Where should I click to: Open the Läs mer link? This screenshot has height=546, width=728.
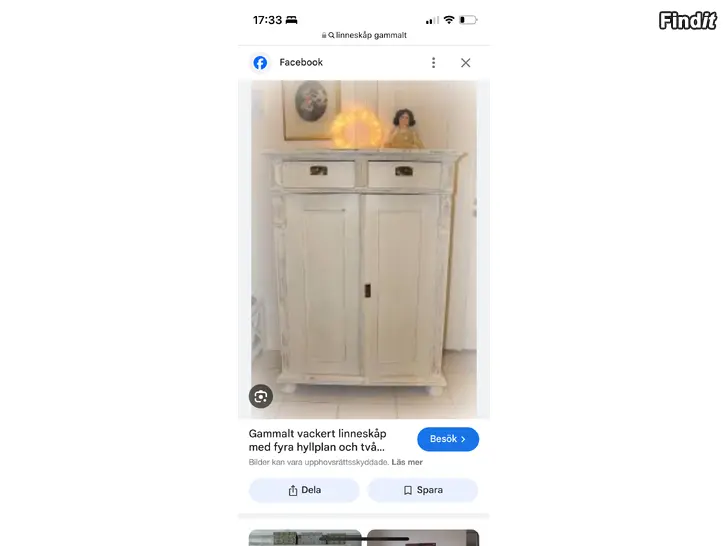click(x=407, y=463)
